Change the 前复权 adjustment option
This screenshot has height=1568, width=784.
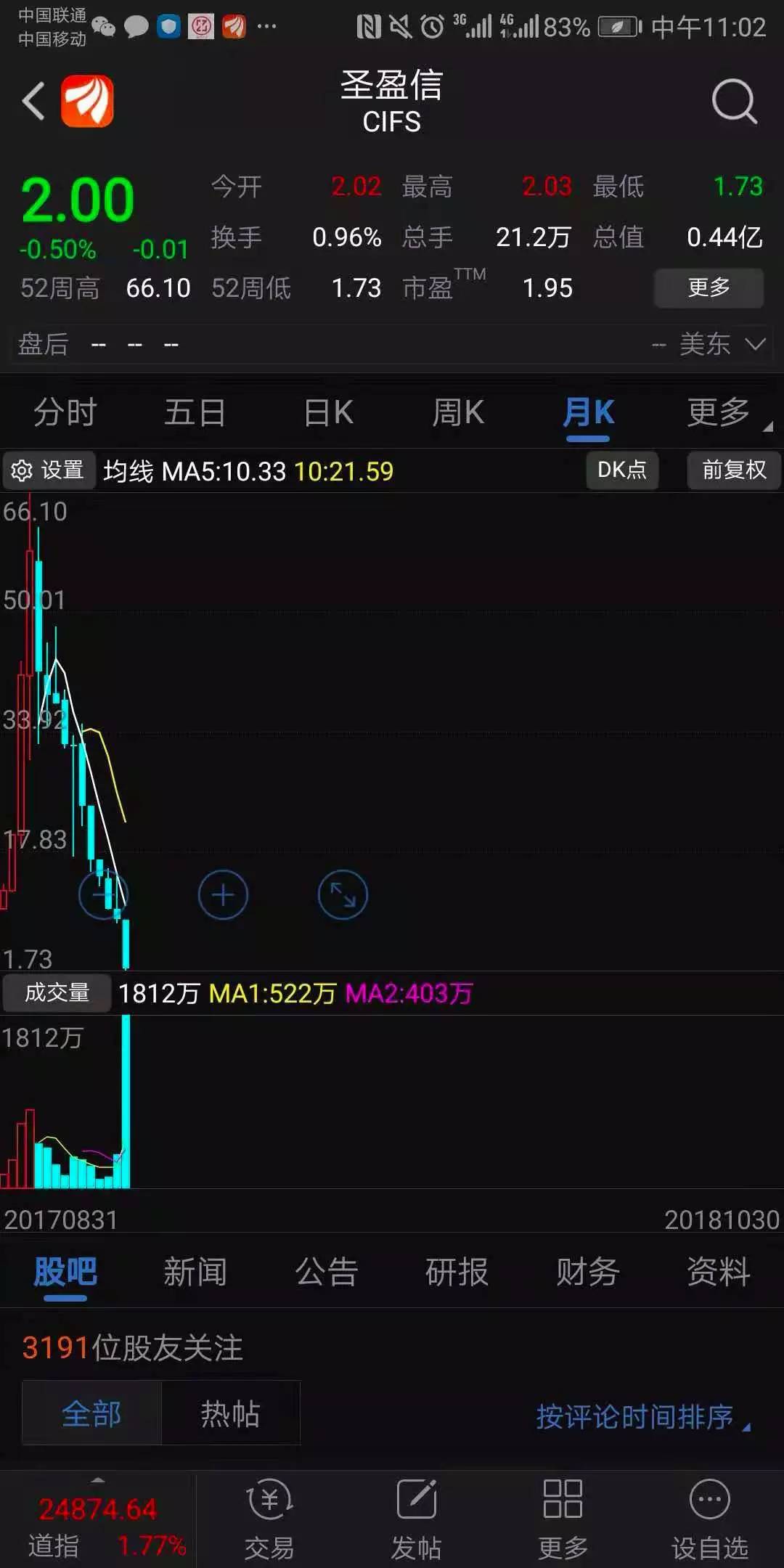point(734,470)
